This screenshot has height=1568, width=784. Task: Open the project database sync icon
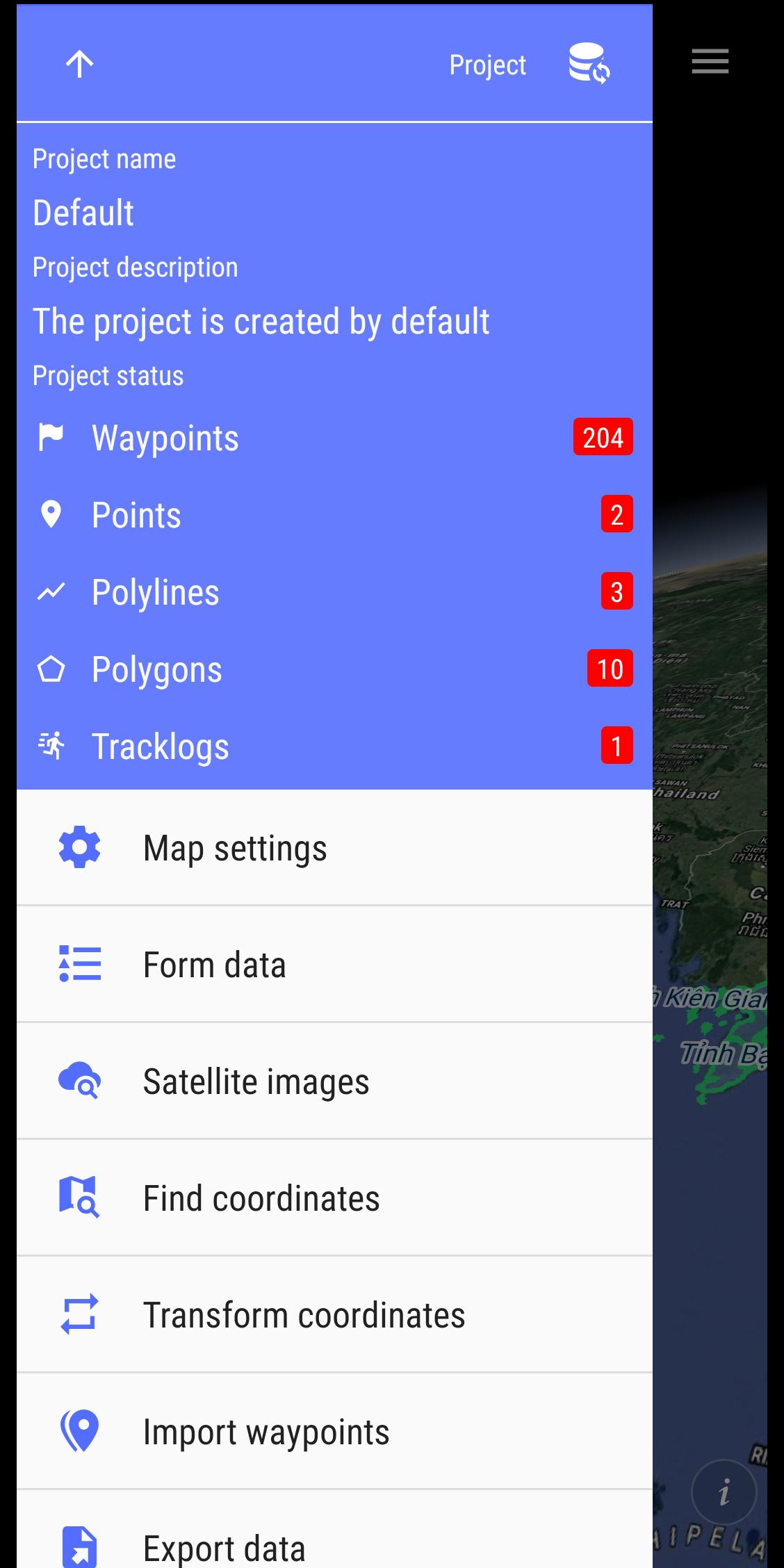coord(589,64)
